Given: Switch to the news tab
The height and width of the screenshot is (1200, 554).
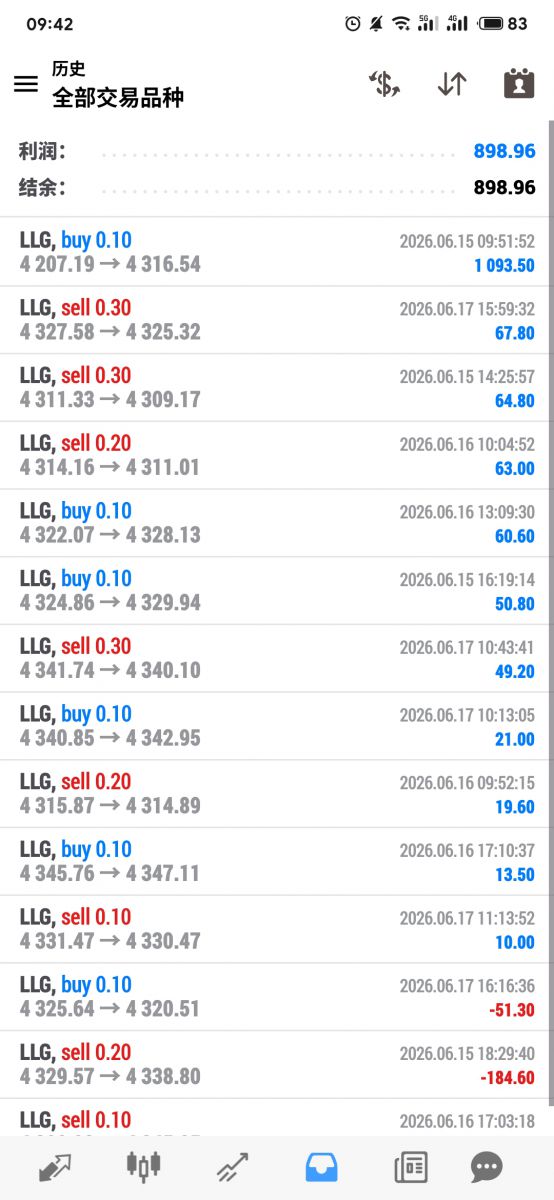Looking at the screenshot, I should click(x=410, y=1166).
